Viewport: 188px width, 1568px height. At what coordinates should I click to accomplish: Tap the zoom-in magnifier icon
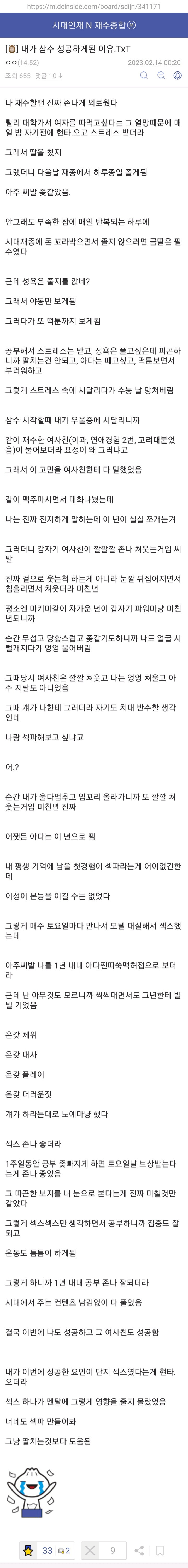pos(161,75)
